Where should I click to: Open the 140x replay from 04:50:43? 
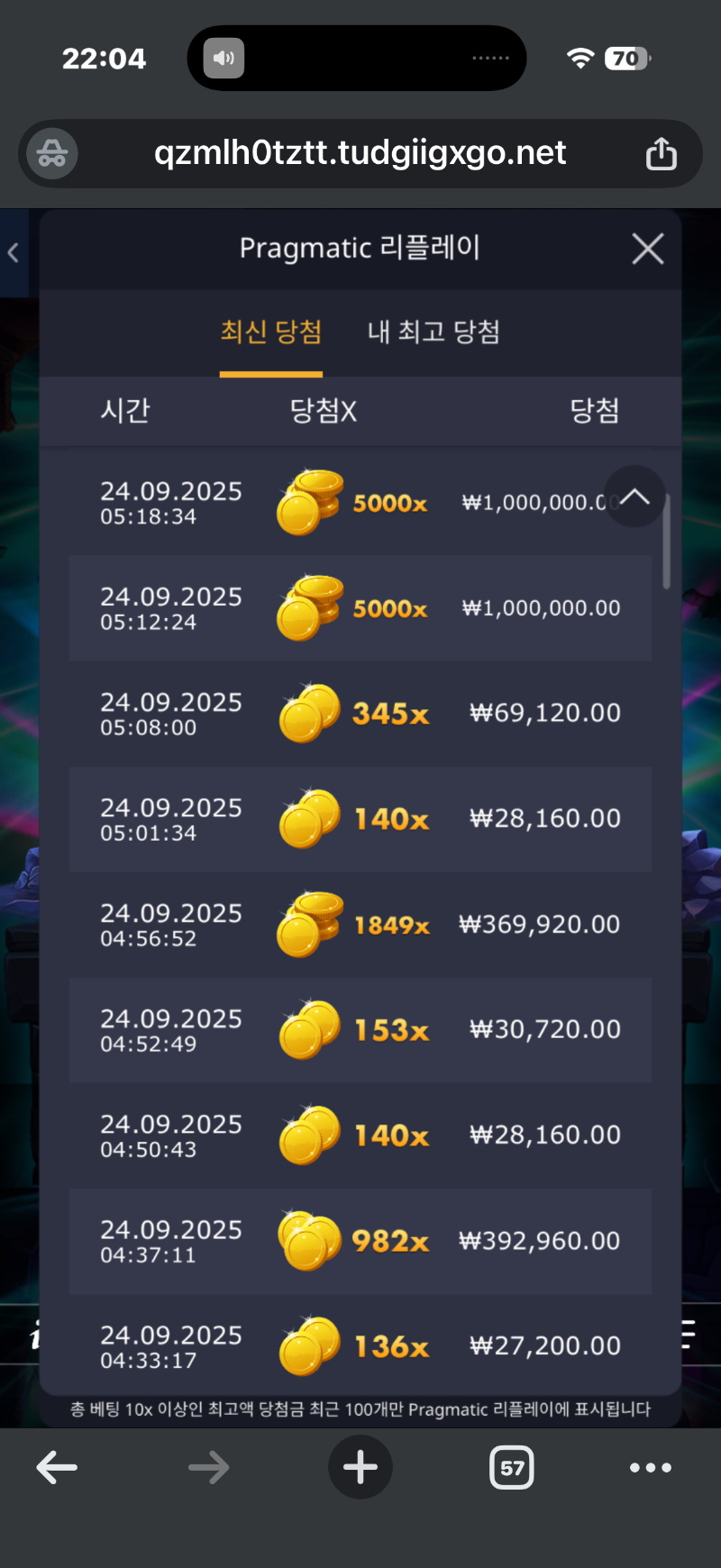[x=360, y=1135]
